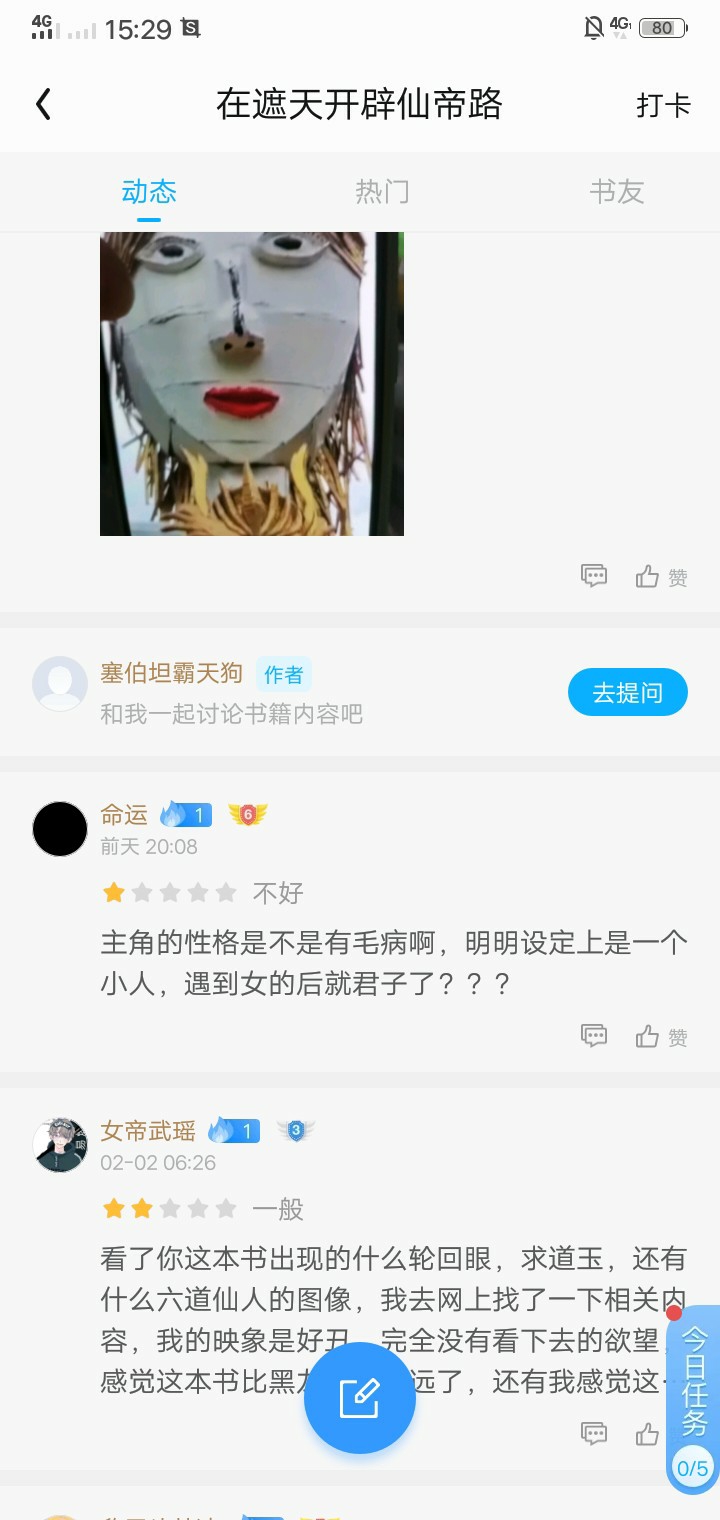Tap 去提问 to ask the author
Image resolution: width=720 pixels, height=1520 pixels.
(627, 692)
